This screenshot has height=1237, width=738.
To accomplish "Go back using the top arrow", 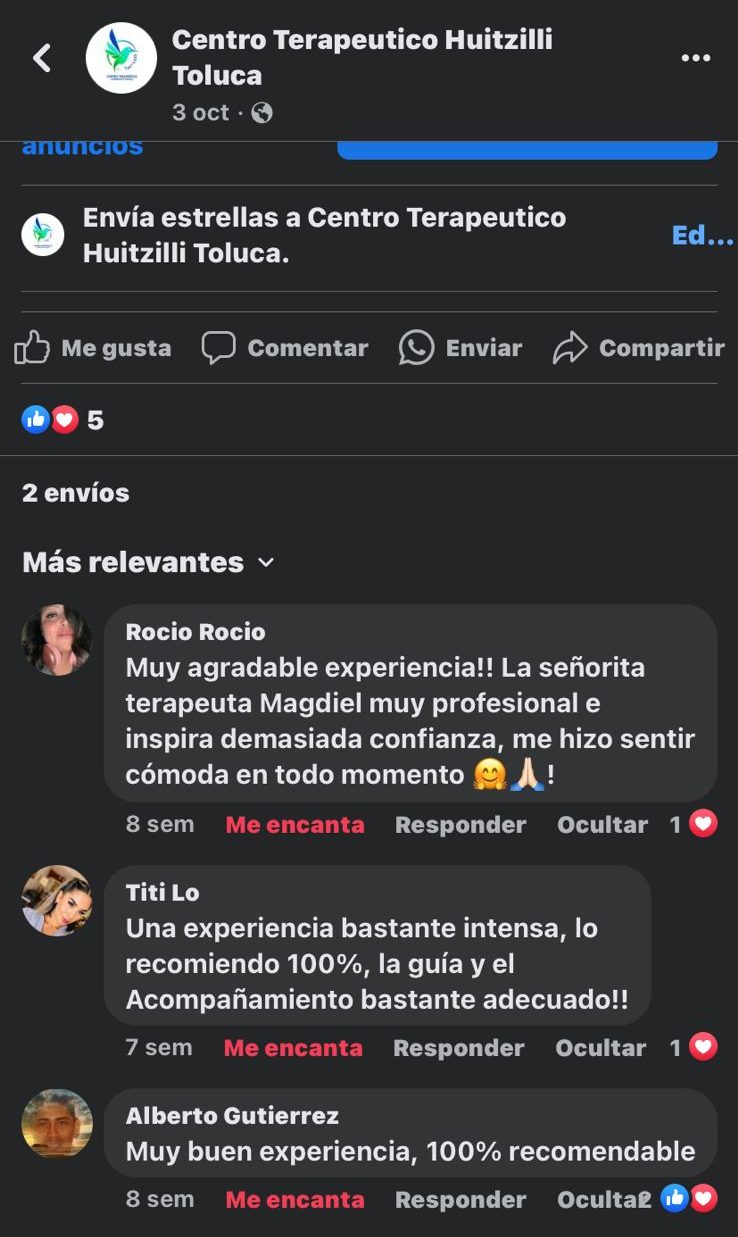I will pos(42,58).
